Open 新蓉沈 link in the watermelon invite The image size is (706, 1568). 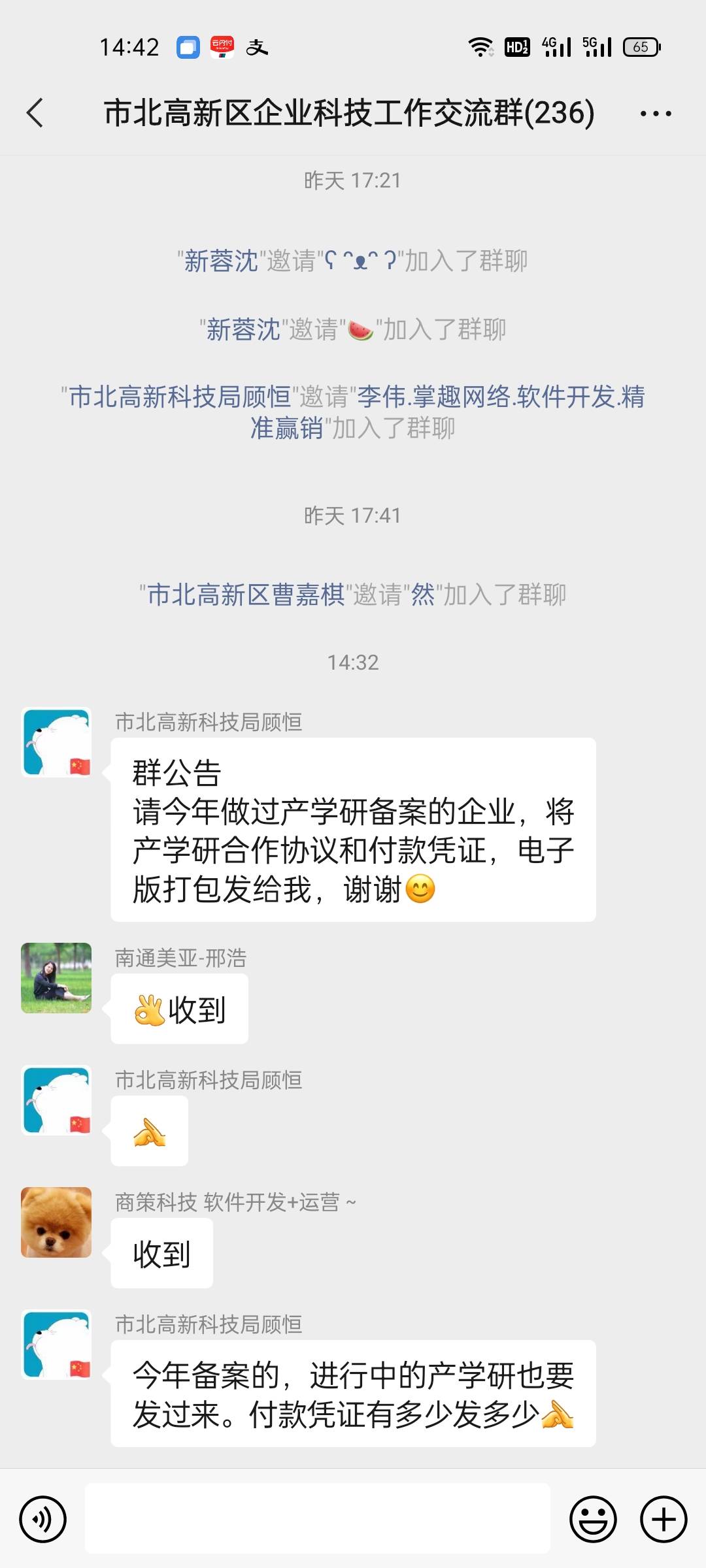coord(243,330)
